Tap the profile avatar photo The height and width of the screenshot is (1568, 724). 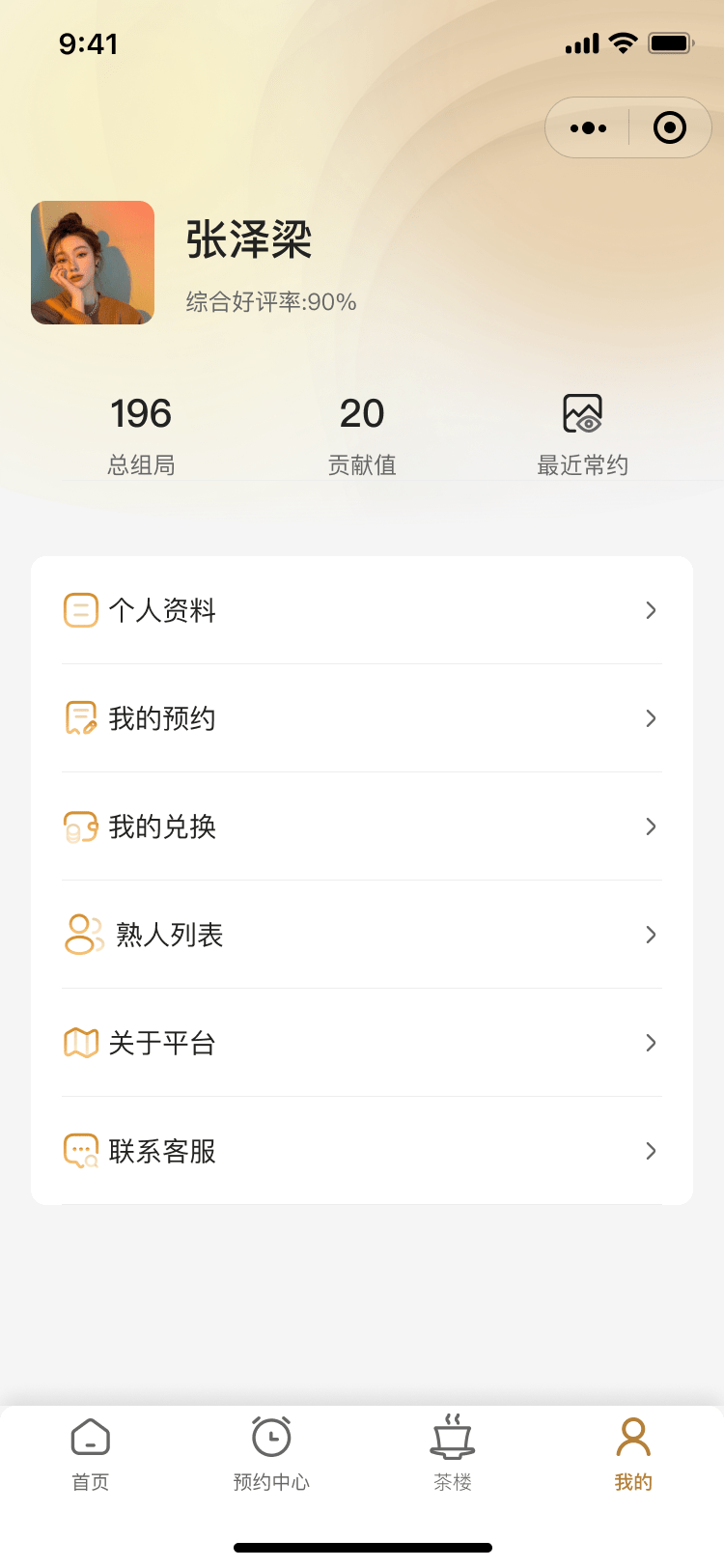click(x=93, y=263)
